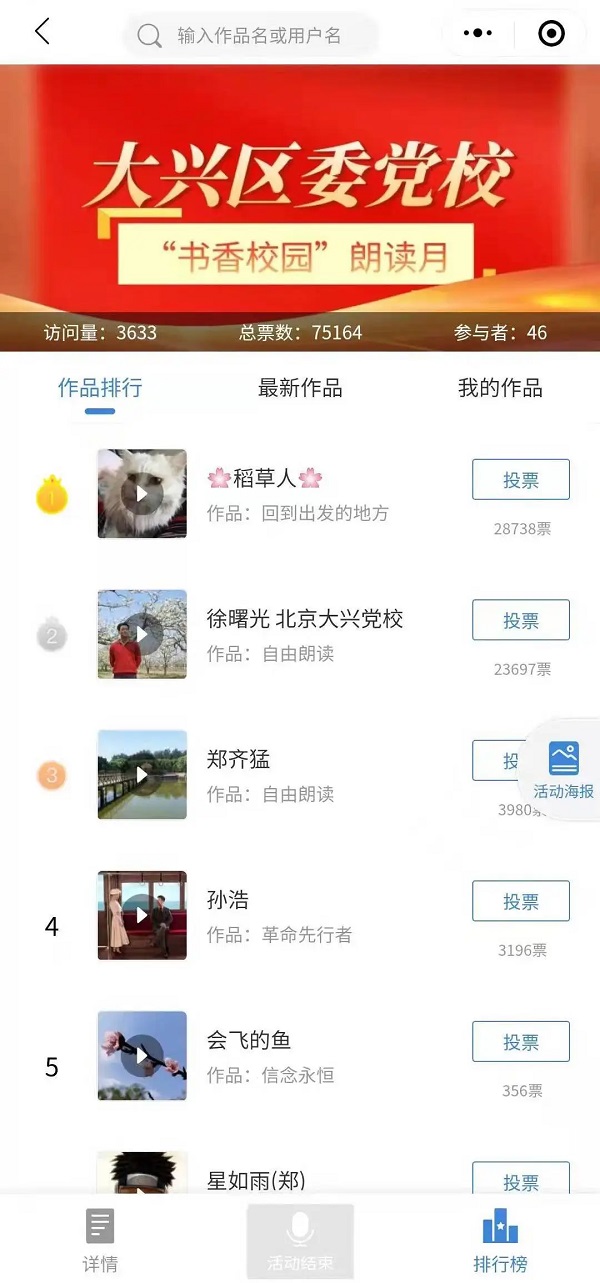The height and width of the screenshot is (1283, 600).
Task: Vote for 稻草人's entry
Action: [x=520, y=480]
